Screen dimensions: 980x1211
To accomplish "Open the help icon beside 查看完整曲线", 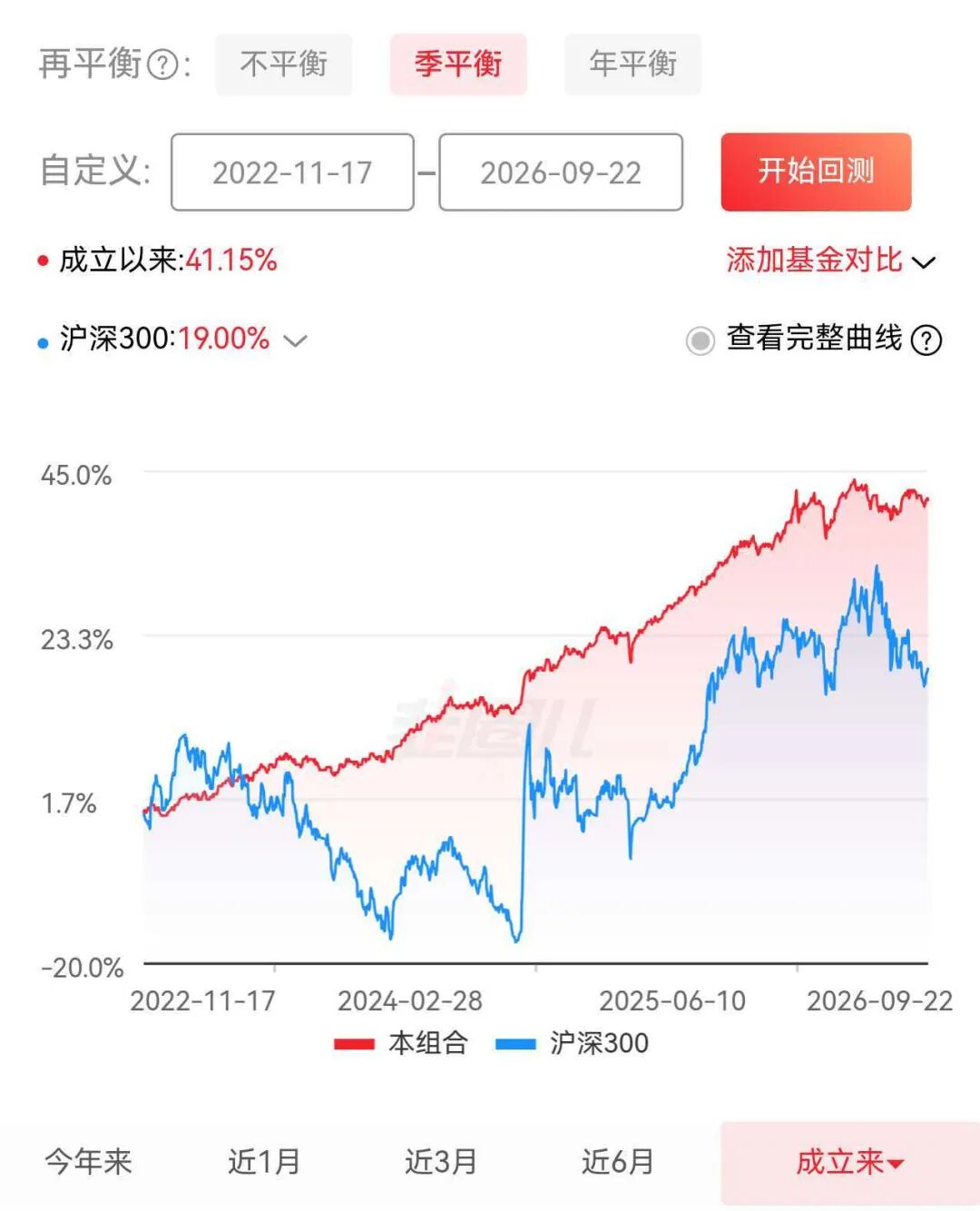I will point(926,340).
